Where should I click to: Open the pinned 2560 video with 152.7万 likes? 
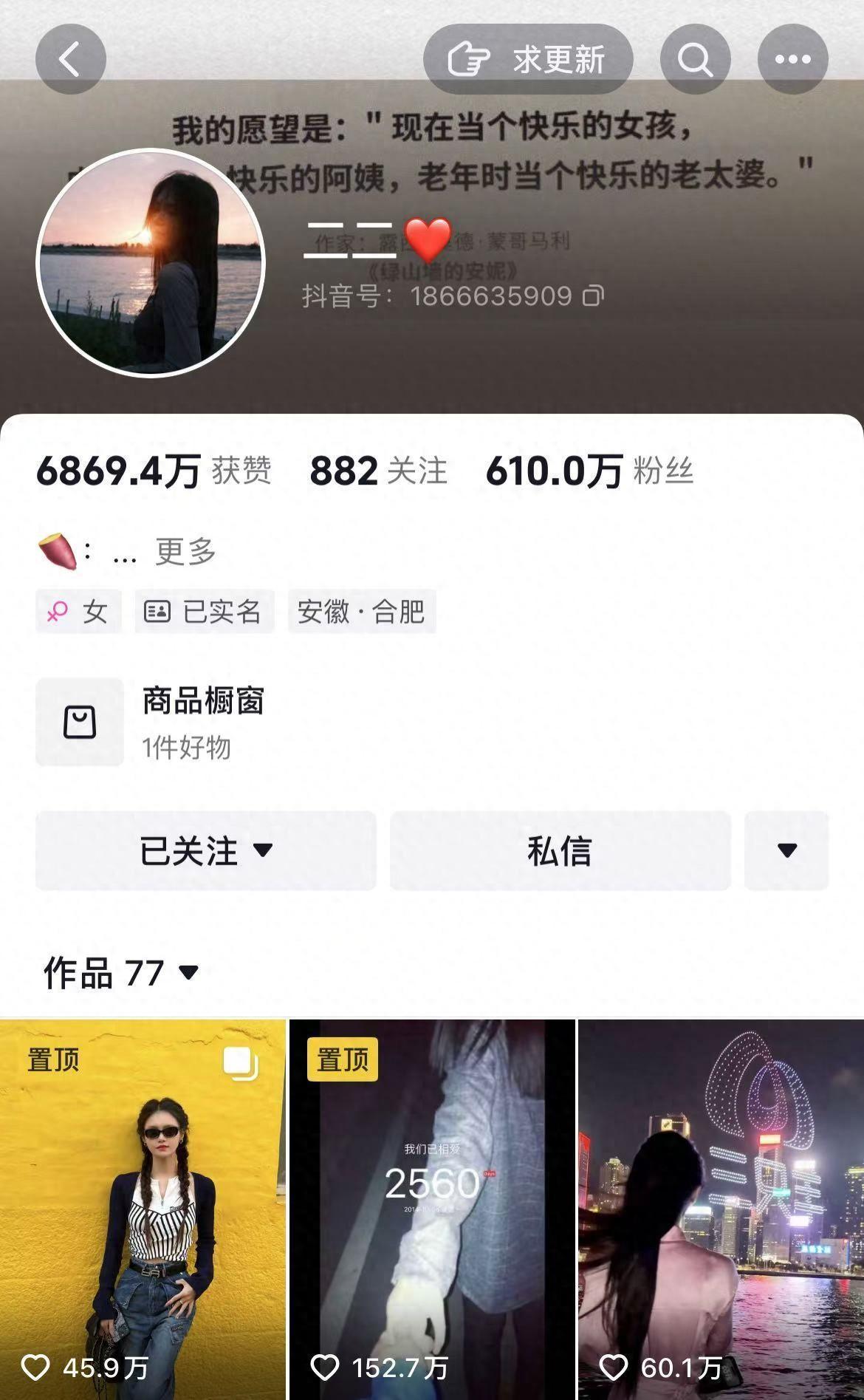click(432, 1209)
